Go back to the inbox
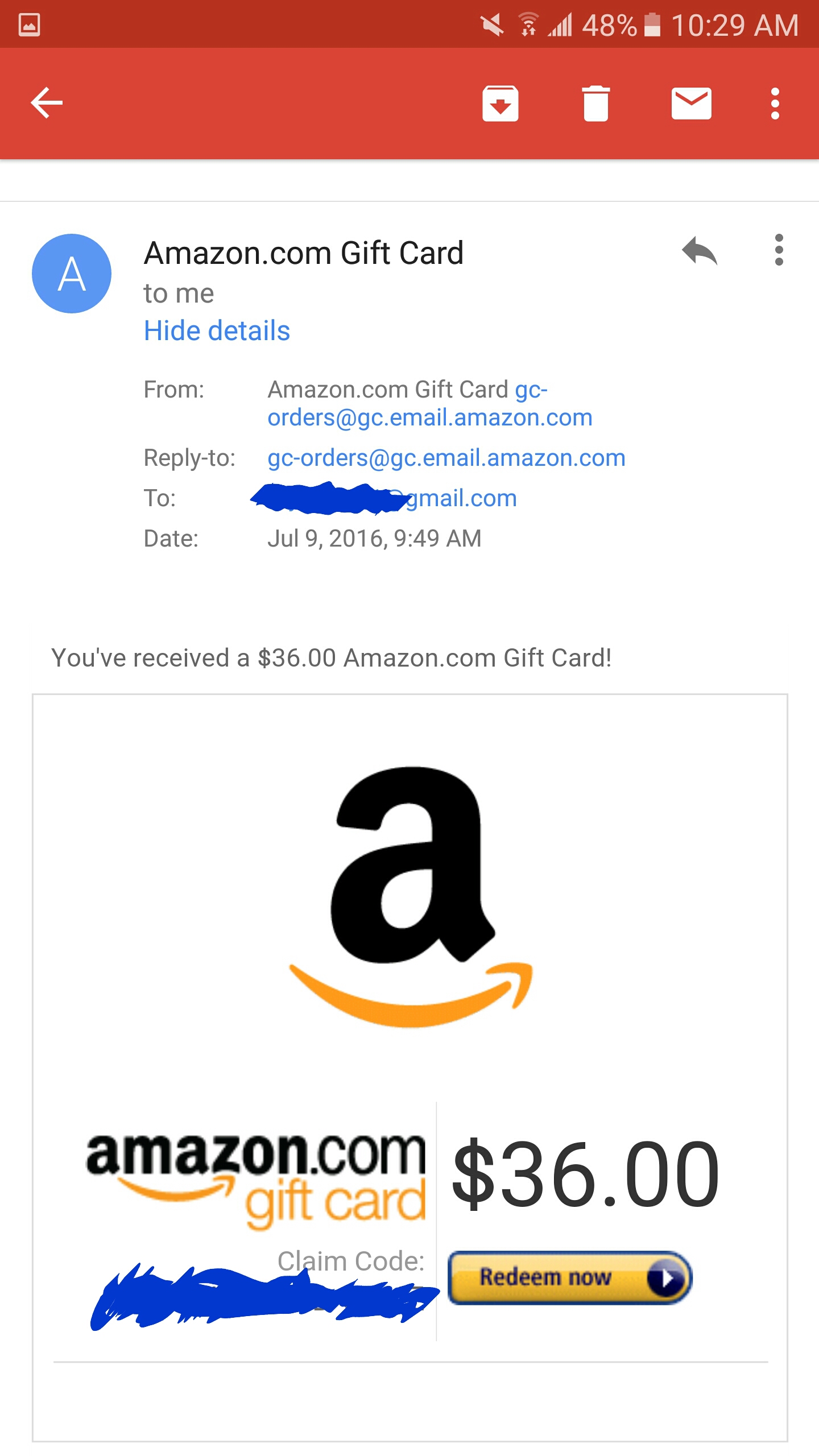 [x=47, y=103]
